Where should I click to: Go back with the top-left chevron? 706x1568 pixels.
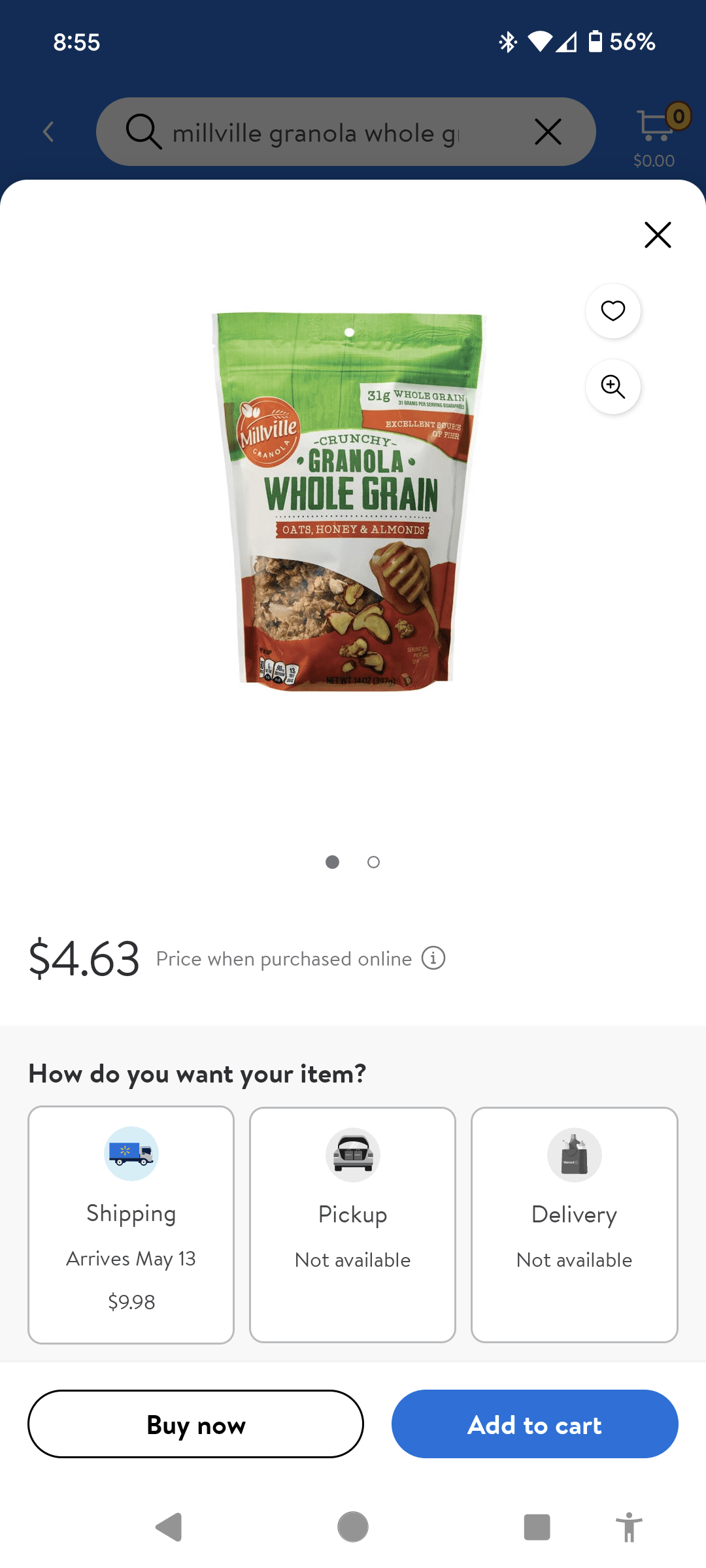(48, 131)
